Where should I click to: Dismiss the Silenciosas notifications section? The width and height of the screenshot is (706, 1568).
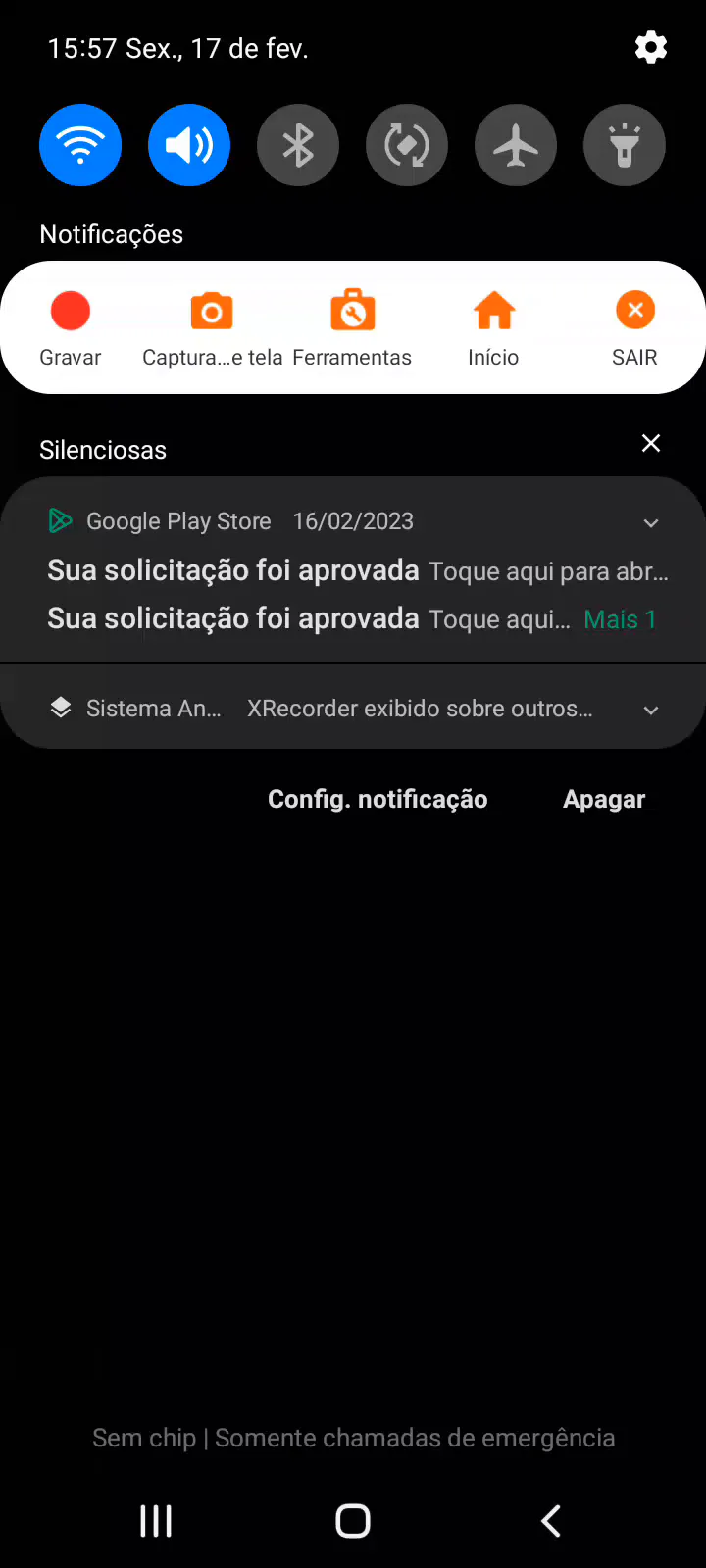650,444
